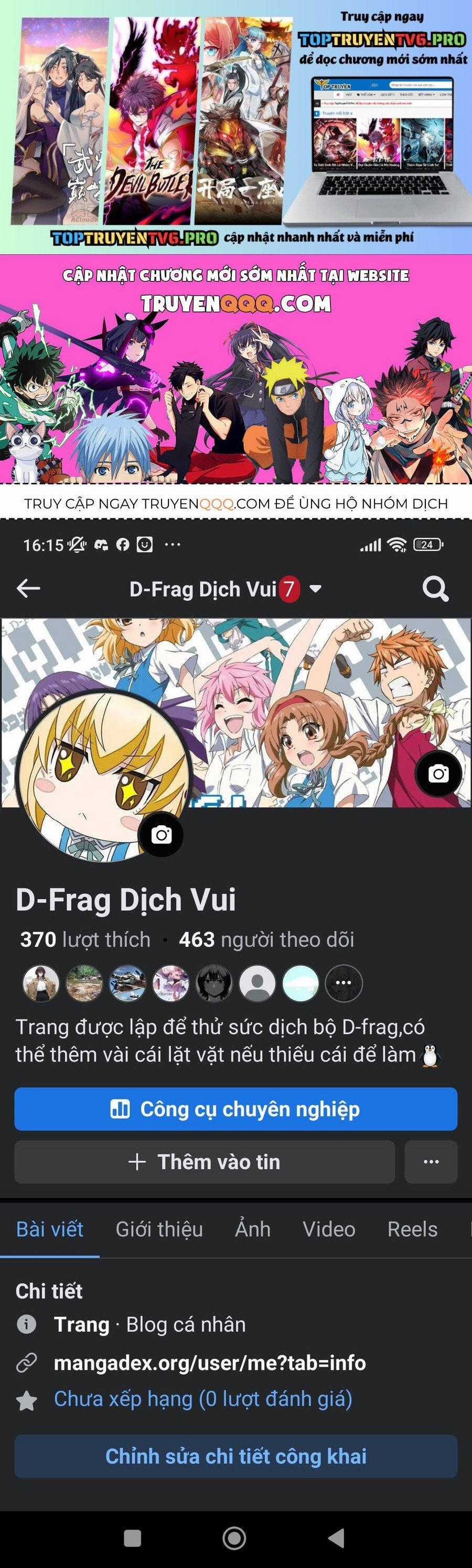Image resolution: width=472 pixels, height=1568 pixels.
Task: View the 370 lượt thích list
Action: (x=85, y=939)
